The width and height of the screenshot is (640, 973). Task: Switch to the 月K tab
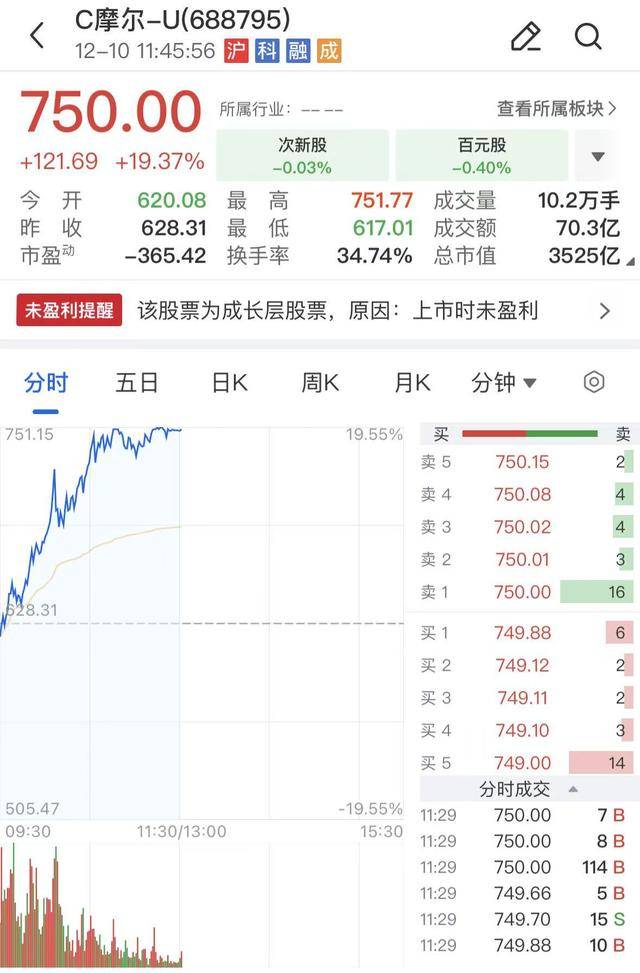(411, 382)
